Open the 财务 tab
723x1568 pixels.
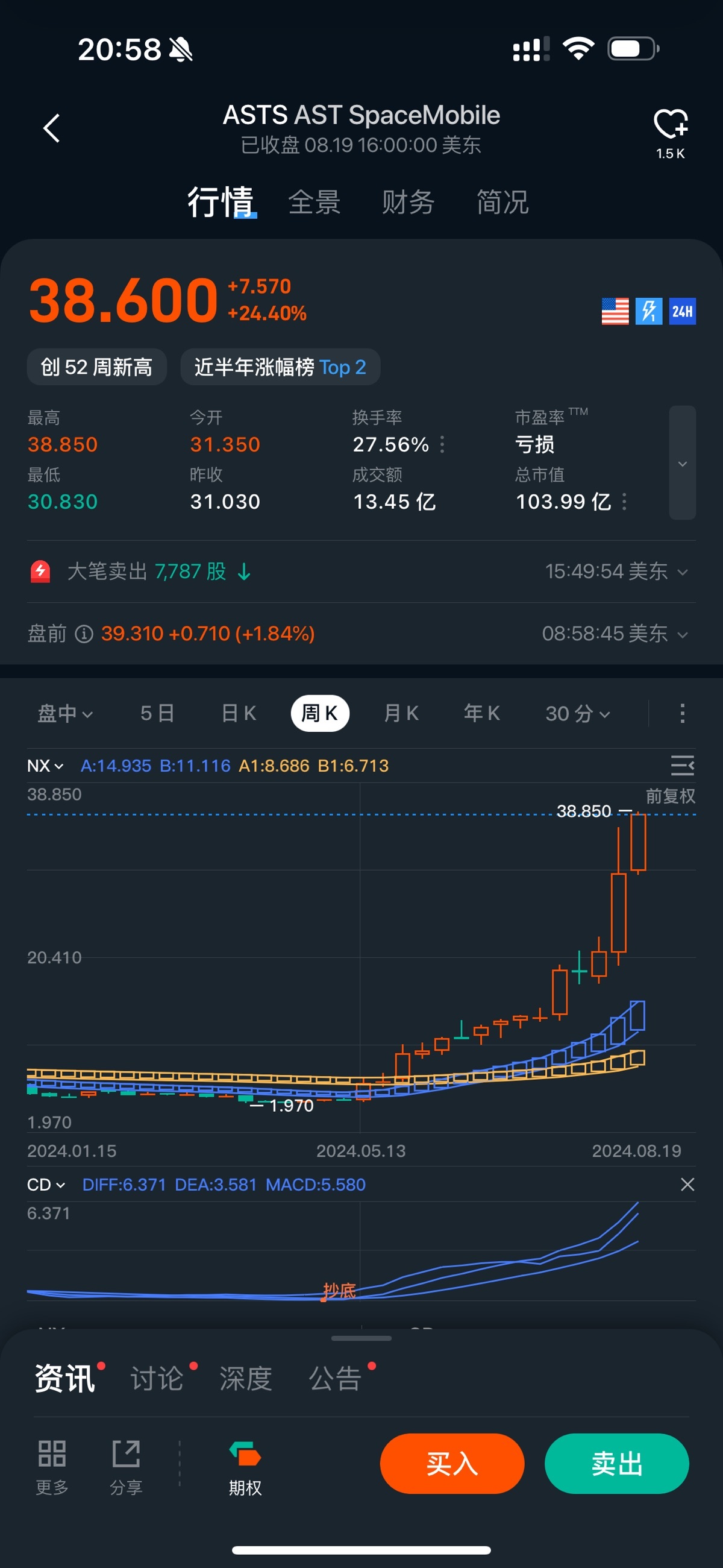point(408,202)
